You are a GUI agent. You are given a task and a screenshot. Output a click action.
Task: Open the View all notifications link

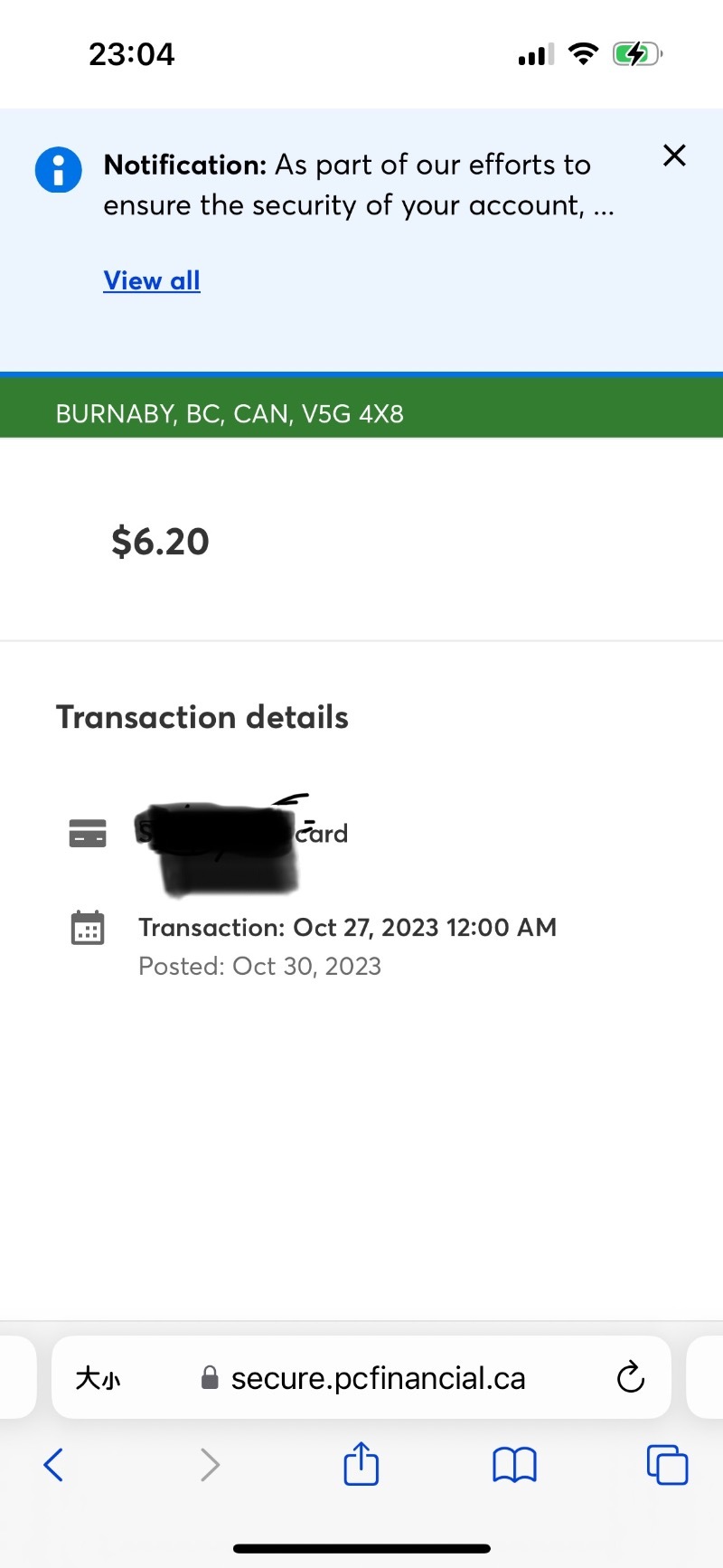tap(152, 280)
